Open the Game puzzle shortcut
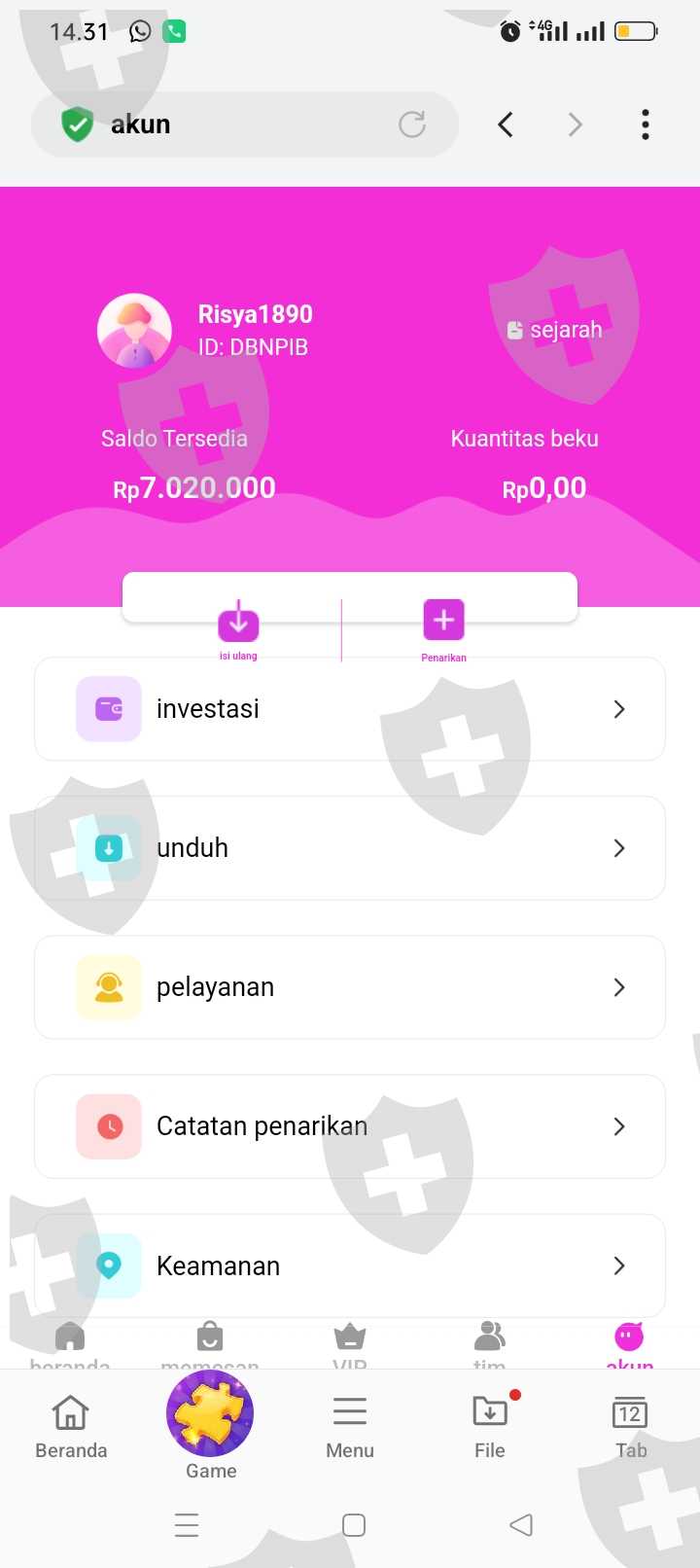The width and height of the screenshot is (700, 1568). pos(211,1426)
